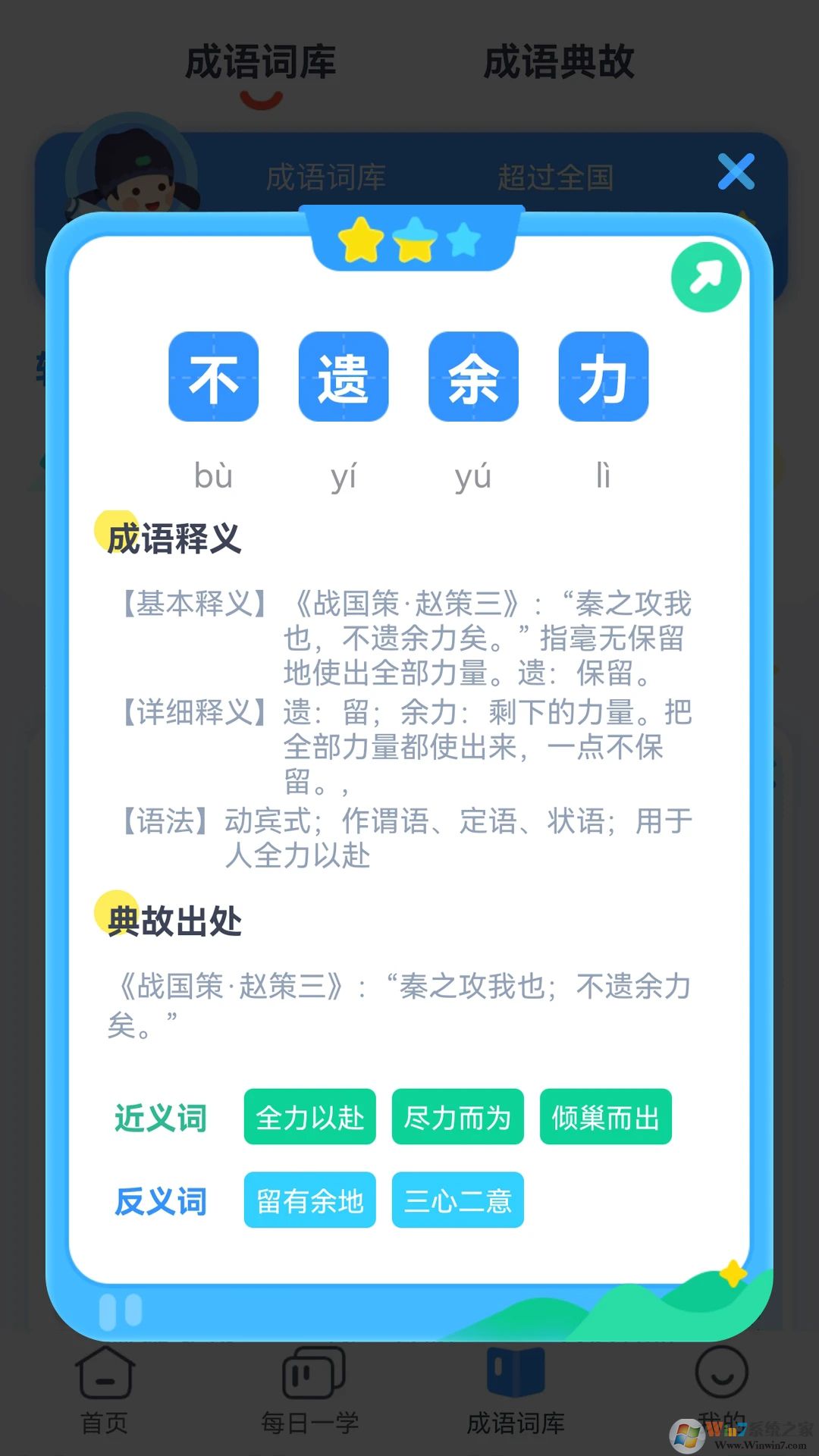Tap the share arrow icon on the card
Screen dimensions: 819x1456
(704, 278)
